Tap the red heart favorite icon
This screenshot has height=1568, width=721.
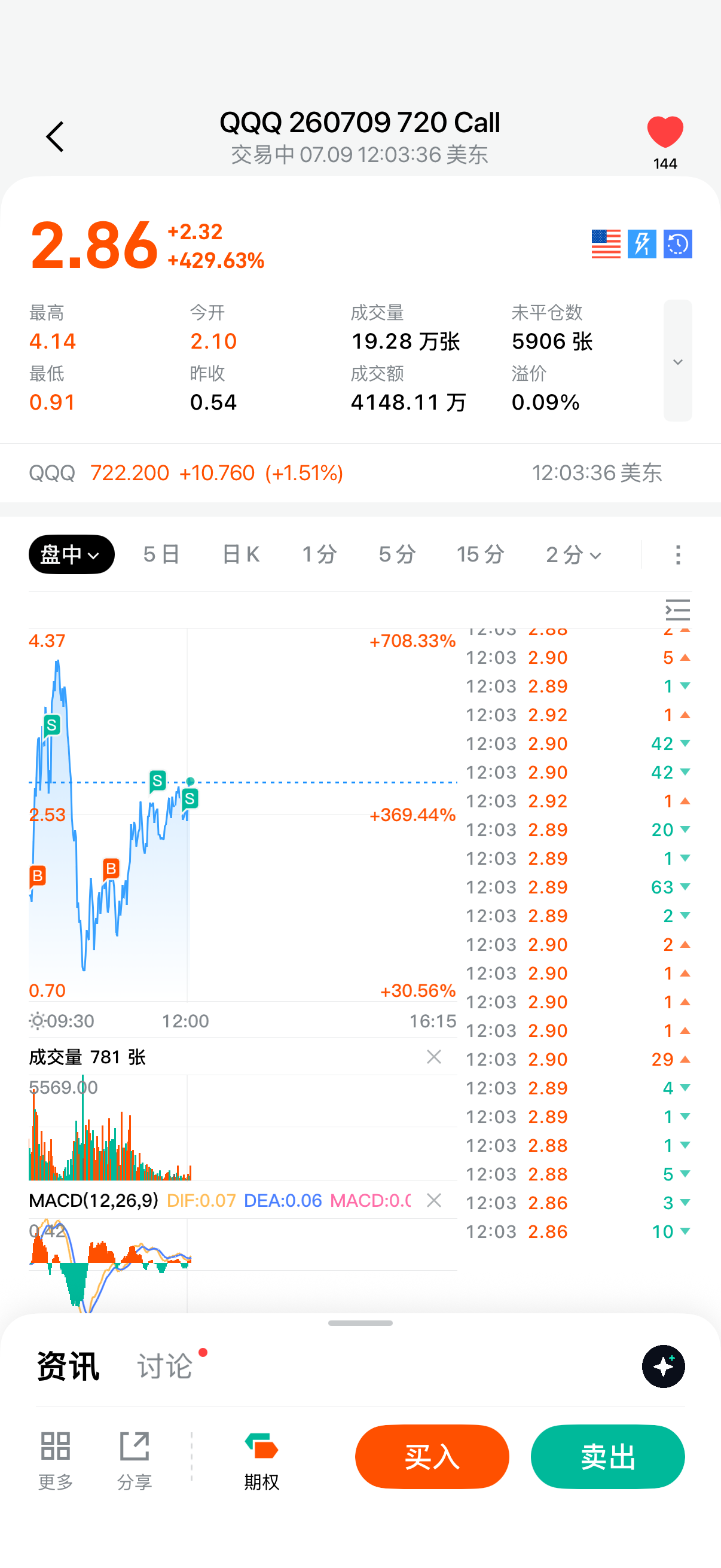tap(665, 132)
